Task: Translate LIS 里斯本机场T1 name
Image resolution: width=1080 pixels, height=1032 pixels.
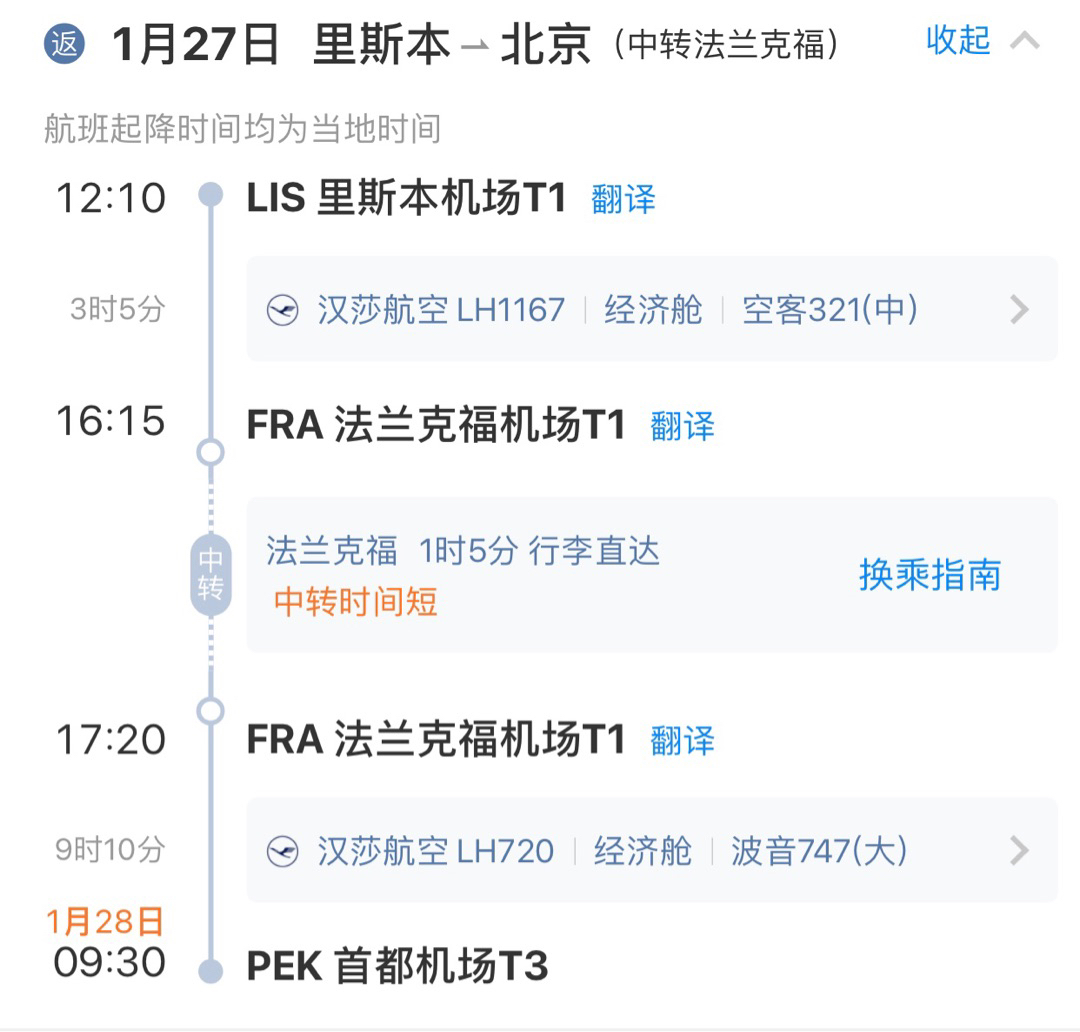Action: click(x=623, y=199)
